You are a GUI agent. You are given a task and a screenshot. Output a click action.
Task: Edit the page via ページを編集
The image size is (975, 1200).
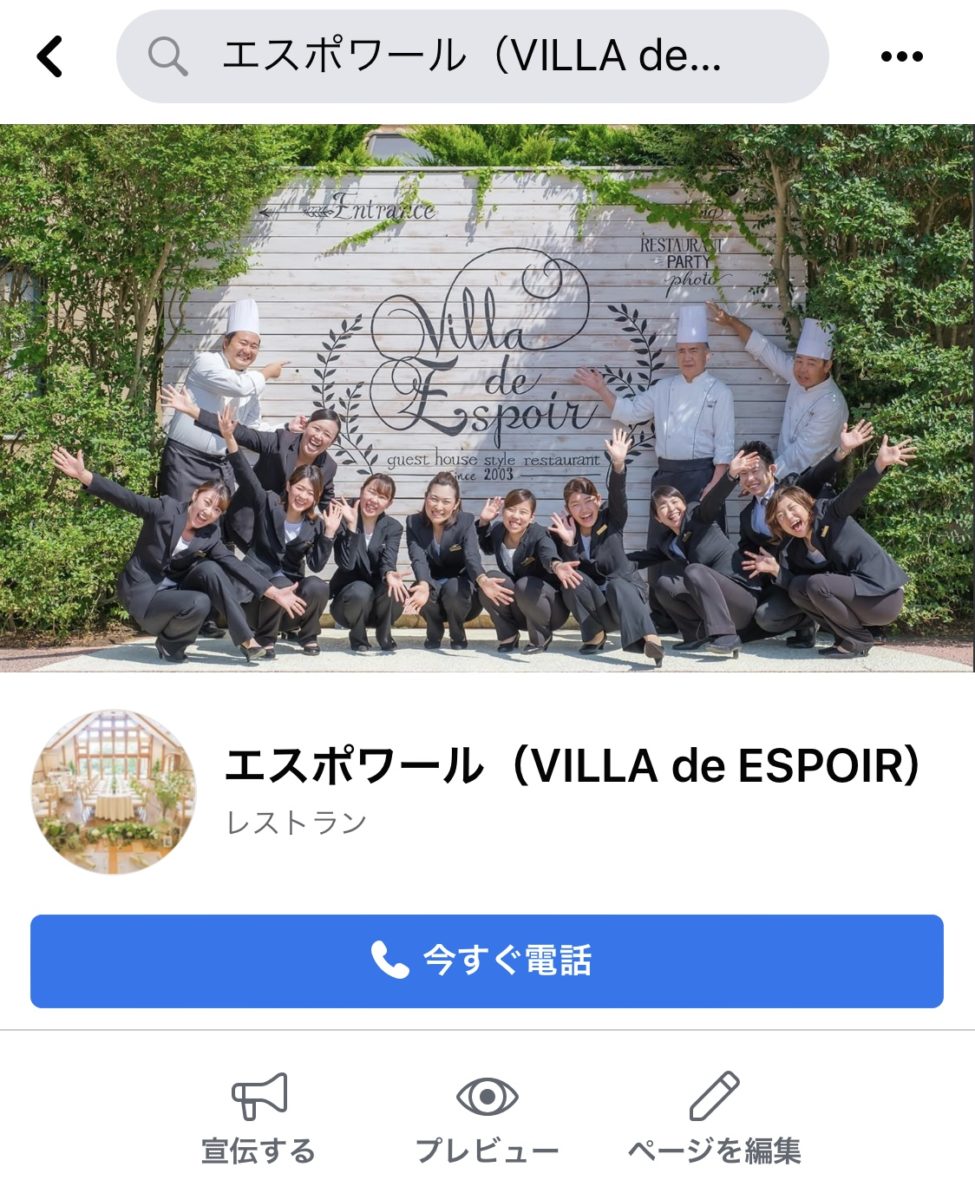point(714,1118)
